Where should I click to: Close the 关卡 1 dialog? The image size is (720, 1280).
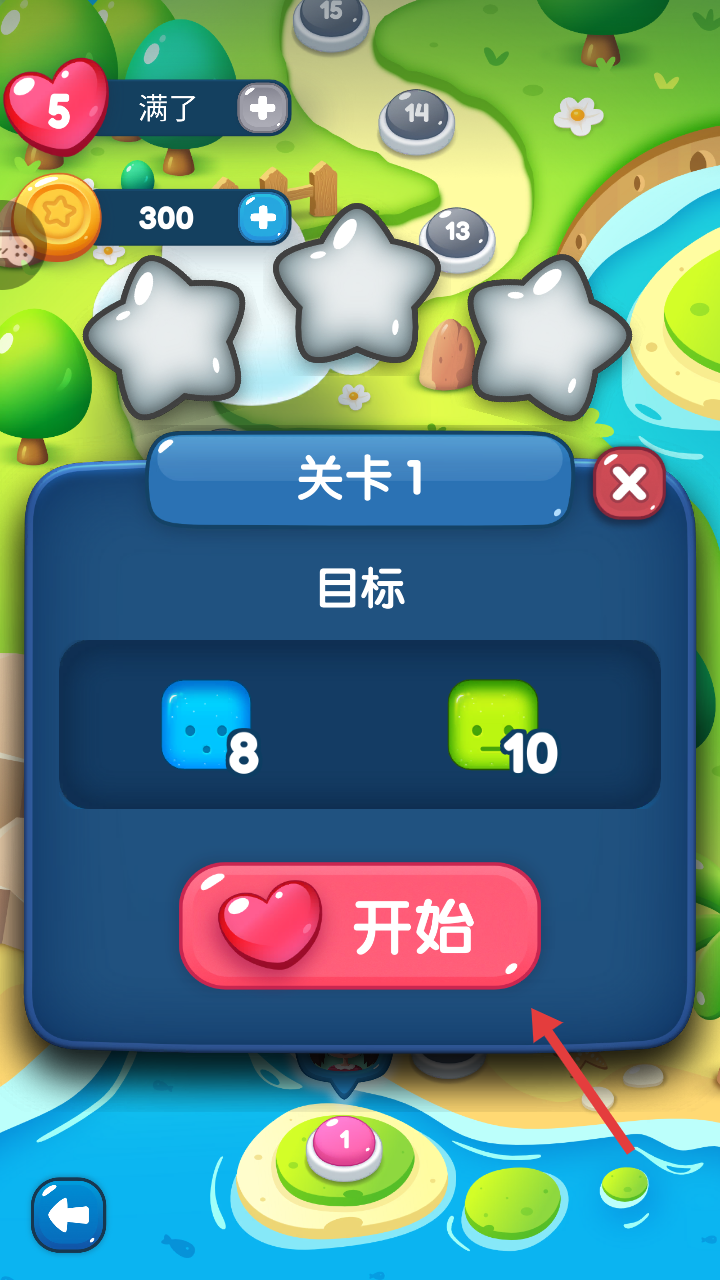[x=629, y=484]
